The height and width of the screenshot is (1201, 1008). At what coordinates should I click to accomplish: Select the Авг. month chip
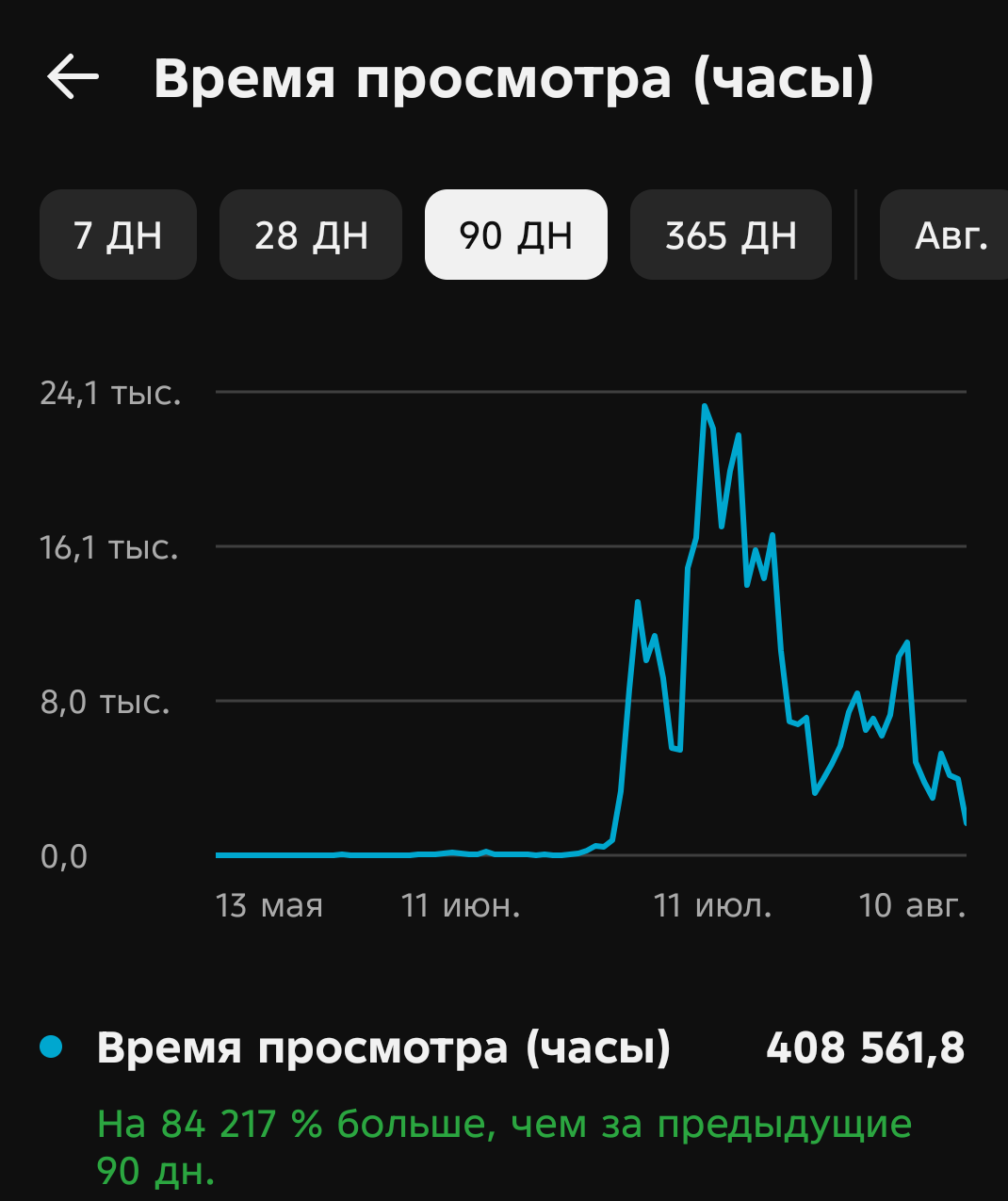click(945, 235)
